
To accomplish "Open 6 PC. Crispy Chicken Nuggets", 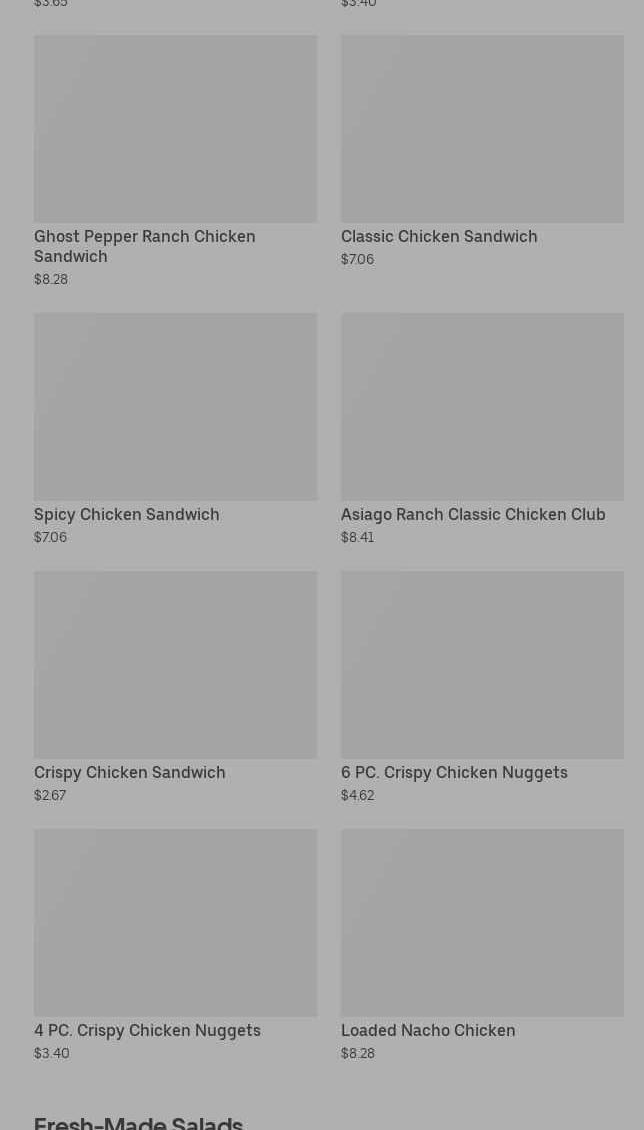I will (x=482, y=688).
